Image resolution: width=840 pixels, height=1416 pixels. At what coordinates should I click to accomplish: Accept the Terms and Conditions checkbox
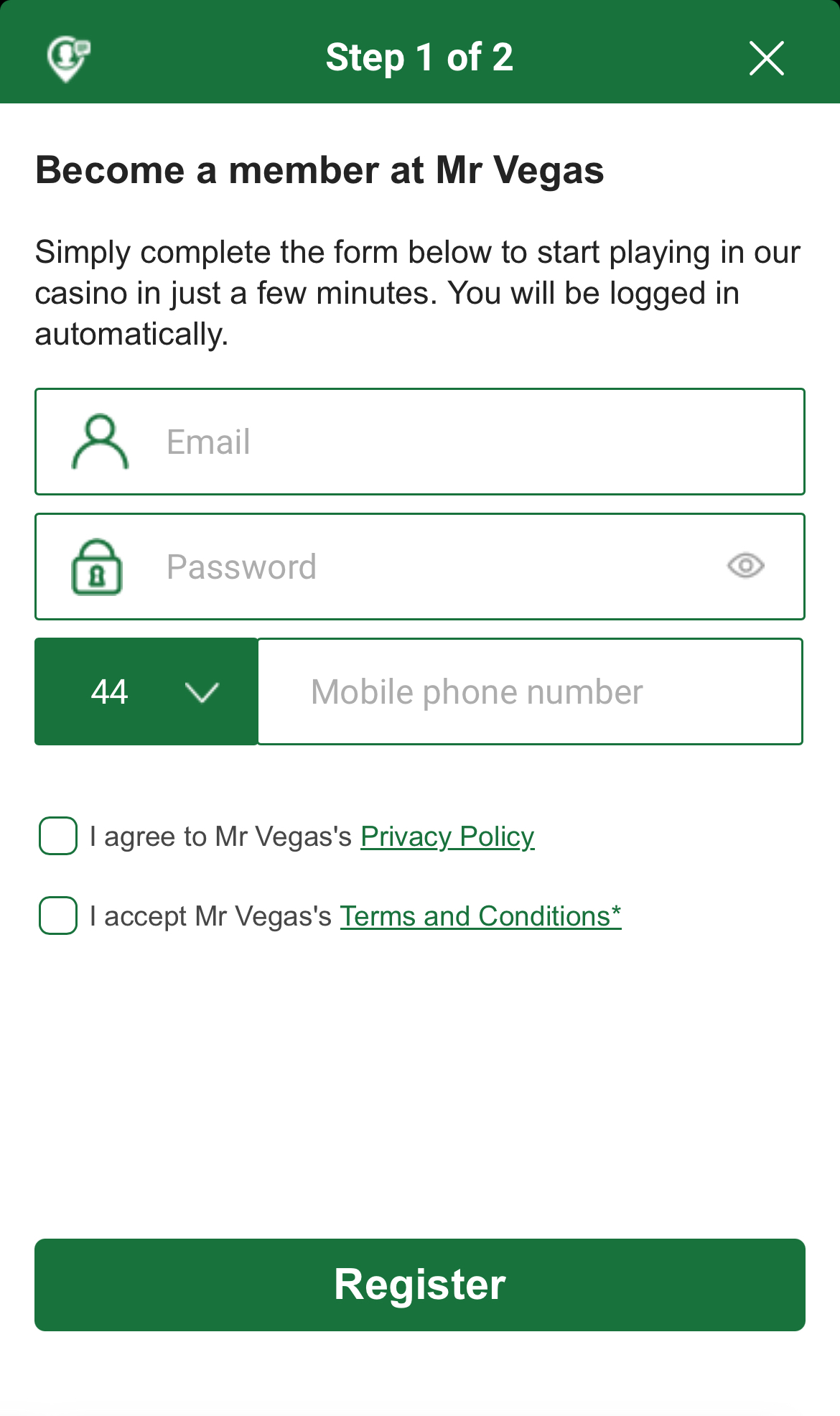[x=57, y=916]
